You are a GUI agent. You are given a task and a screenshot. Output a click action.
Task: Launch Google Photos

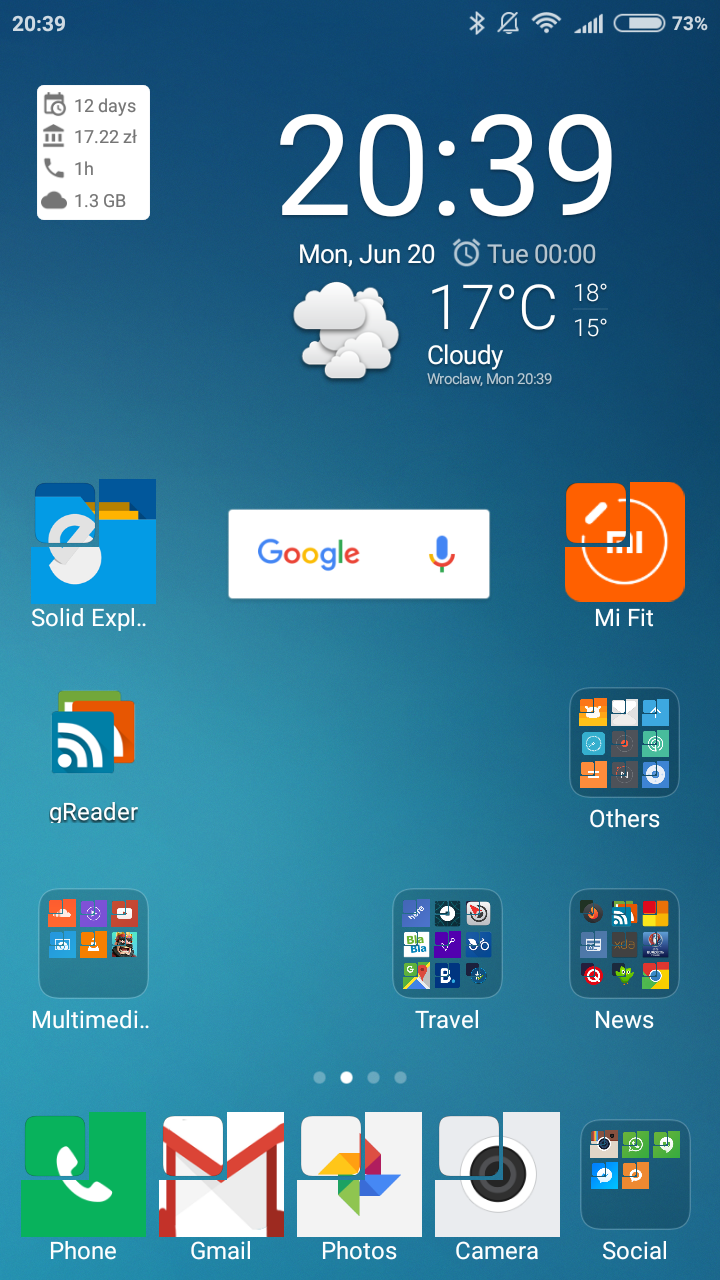[359, 1175]
